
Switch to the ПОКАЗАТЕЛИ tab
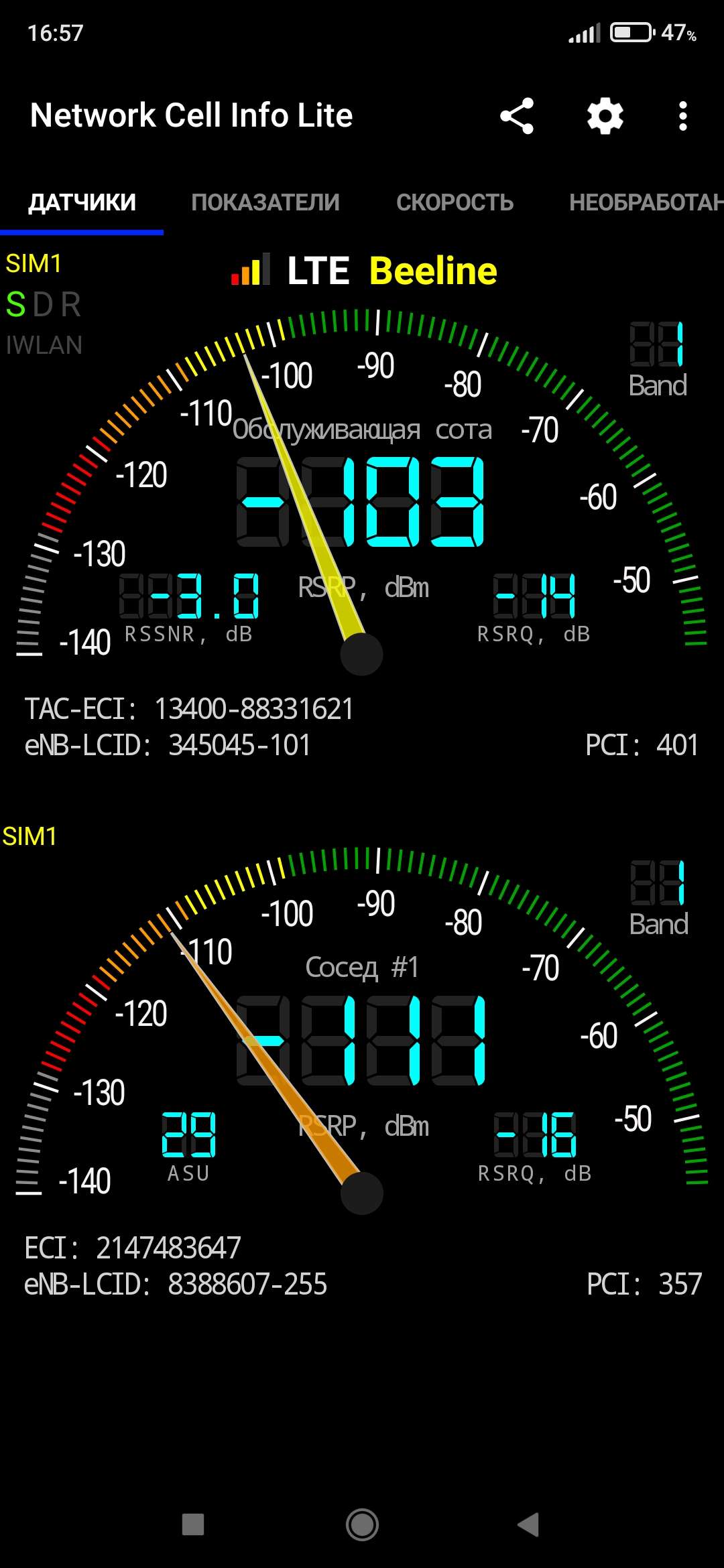[x=265, y=202]
